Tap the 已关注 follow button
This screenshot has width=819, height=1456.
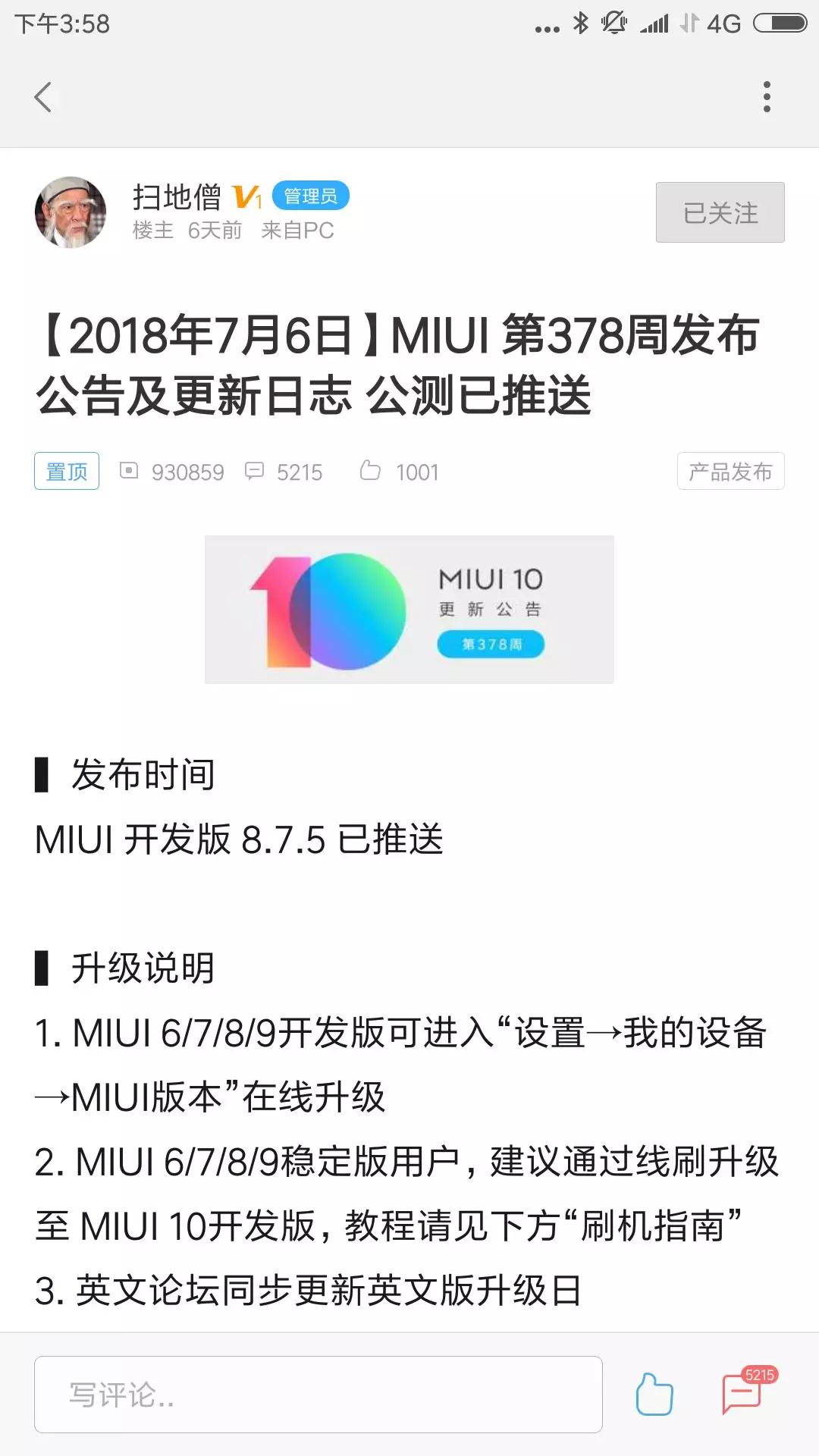(720, 212)
